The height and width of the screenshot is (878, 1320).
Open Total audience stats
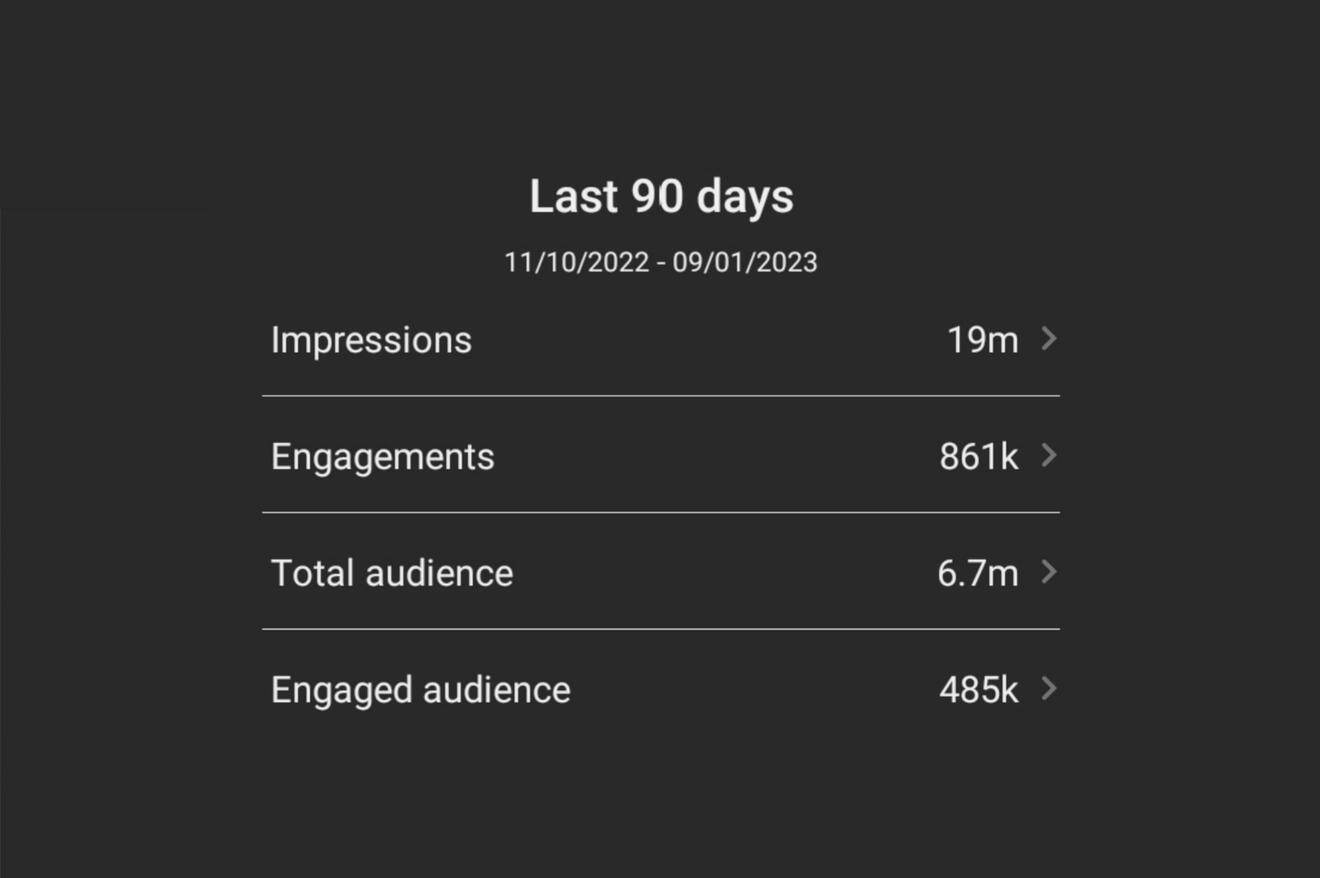660,573
